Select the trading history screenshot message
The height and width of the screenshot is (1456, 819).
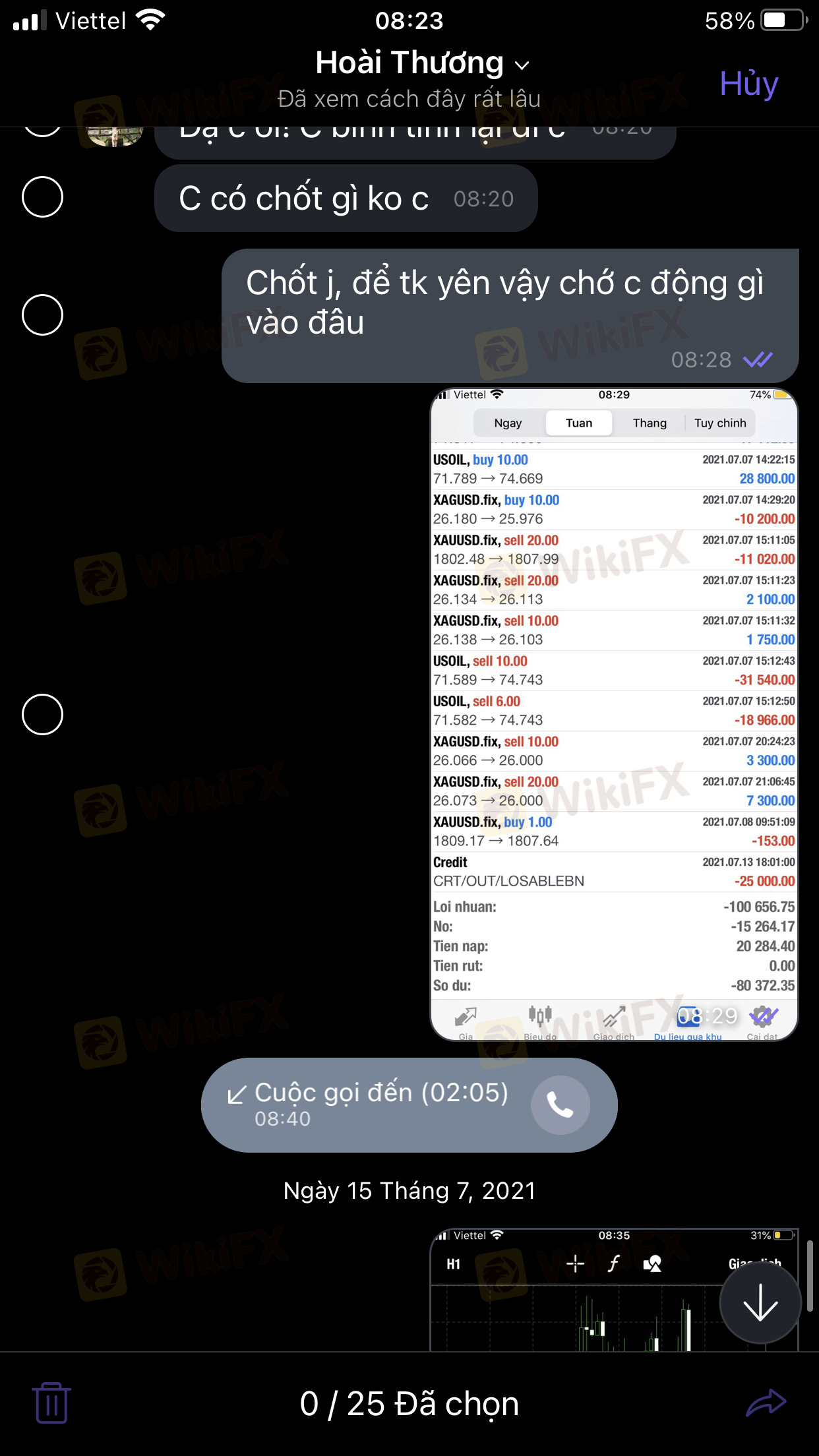pos(42,714)
